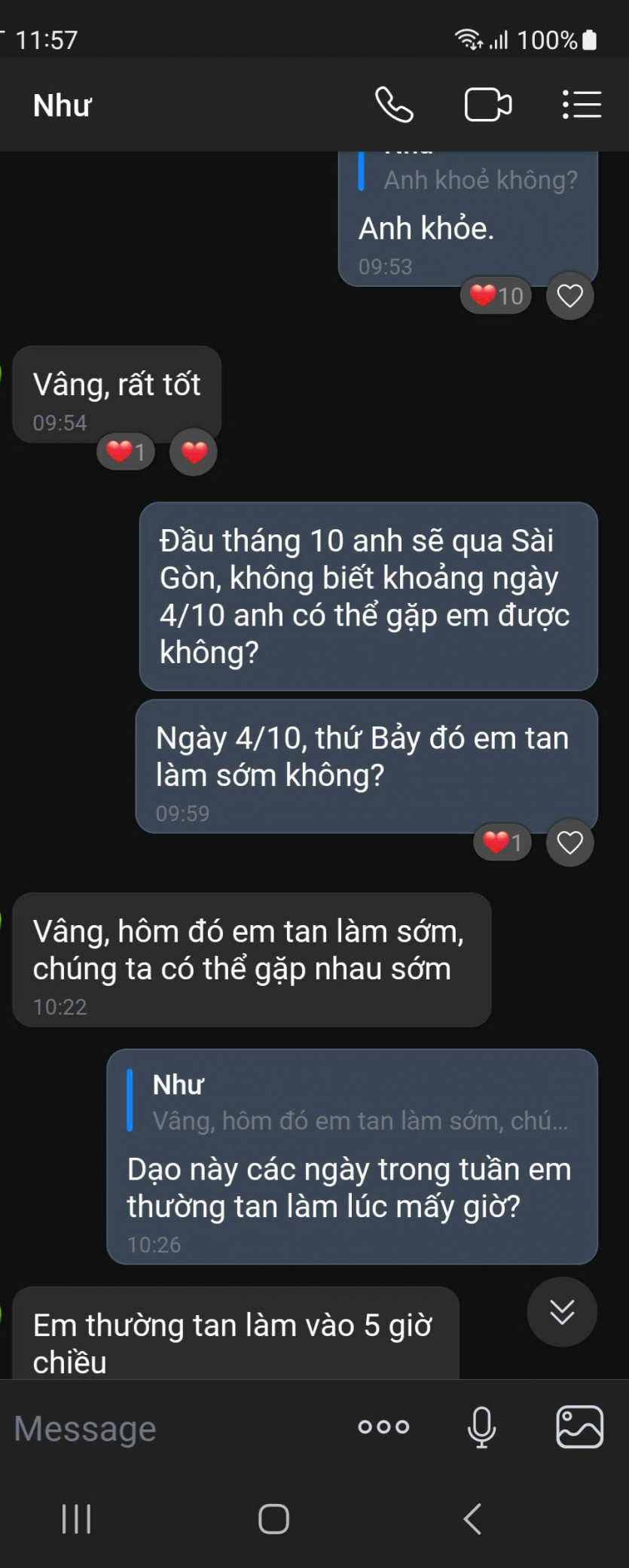Type in the Message field
Image resolution: width=629 pixels, height=1568 pixels.
point(166,1428)
